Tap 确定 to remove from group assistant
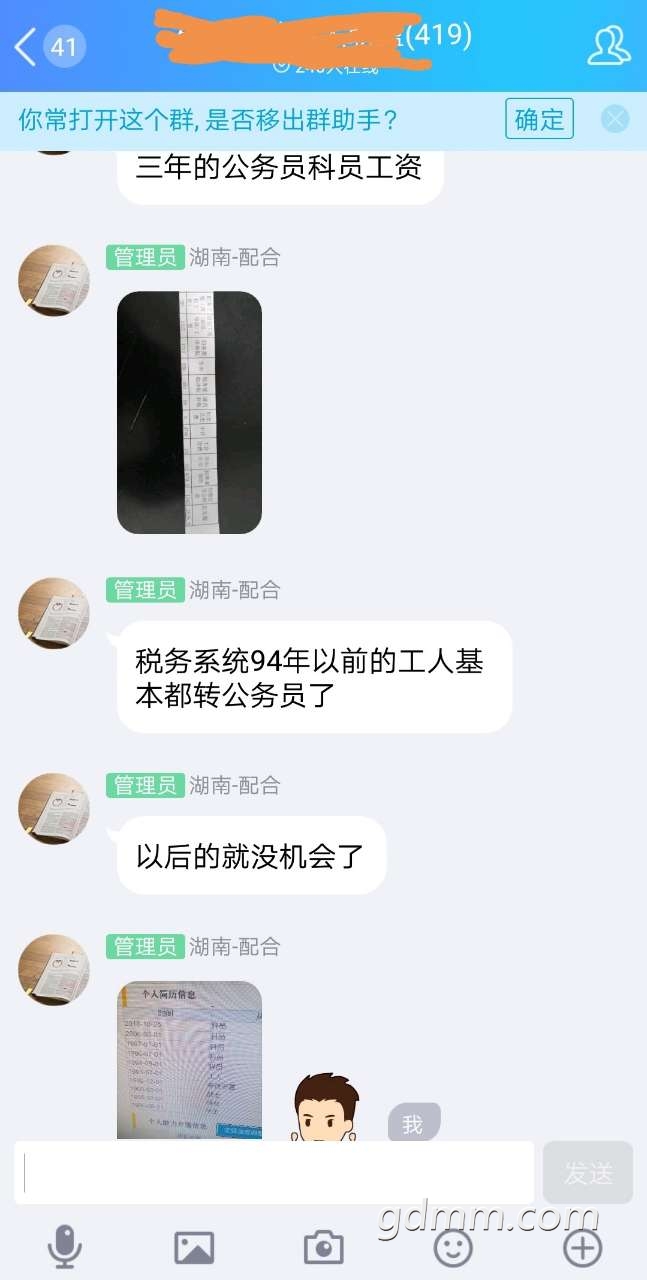 pyautogui.click(x=539, y=120)
